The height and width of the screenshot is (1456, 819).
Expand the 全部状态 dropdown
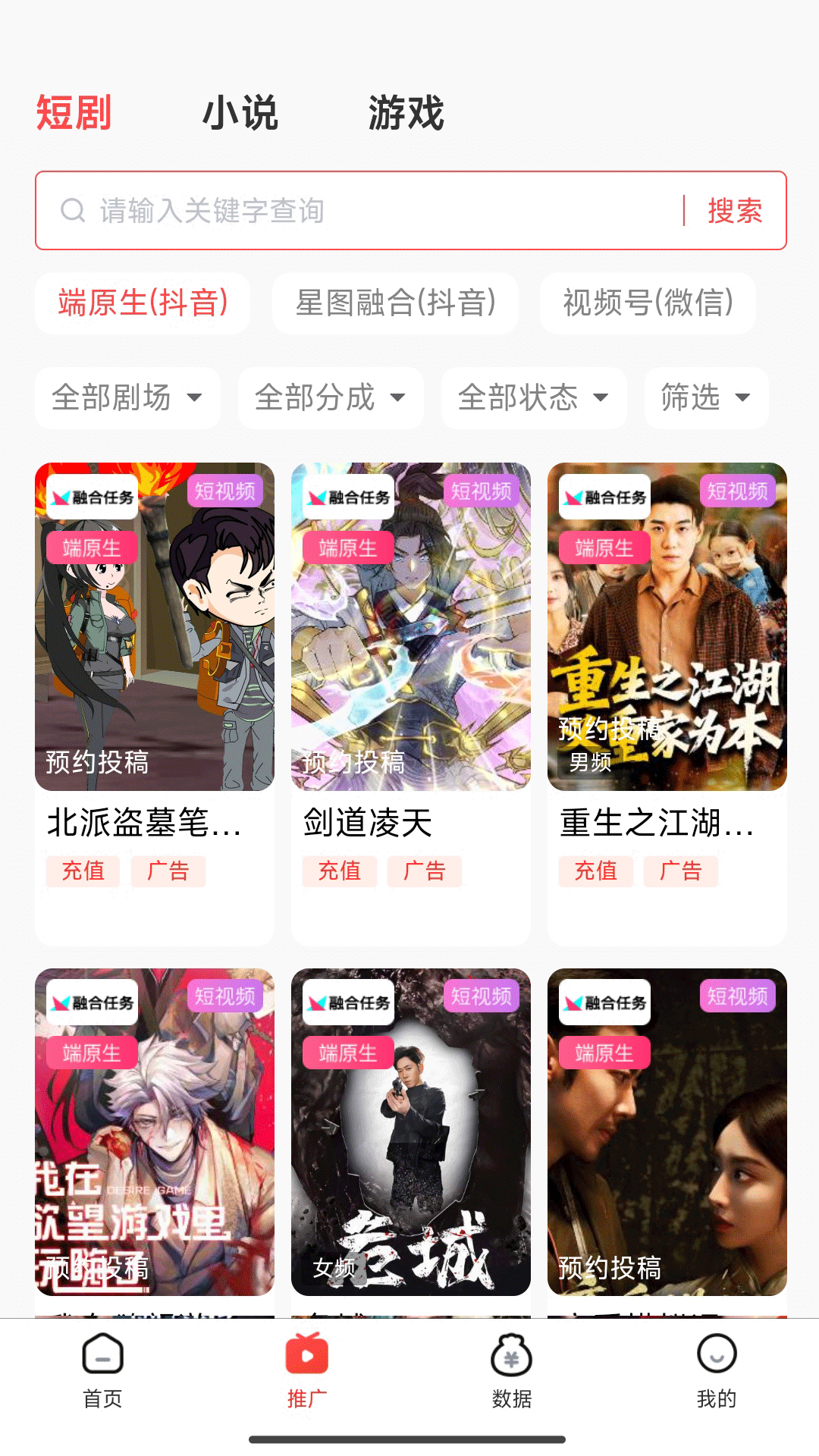pos(533,397)
